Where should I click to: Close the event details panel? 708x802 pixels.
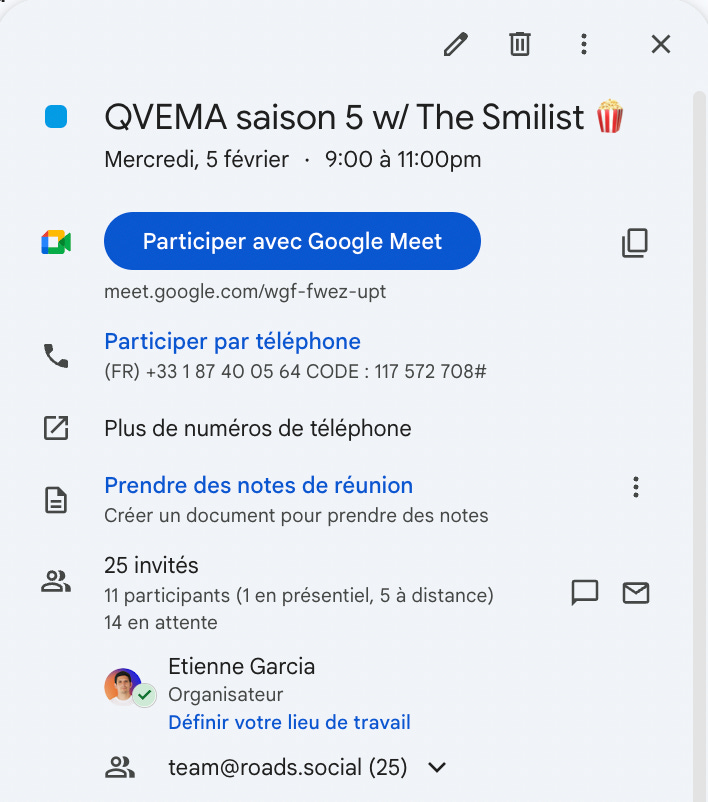pos(661,44)
